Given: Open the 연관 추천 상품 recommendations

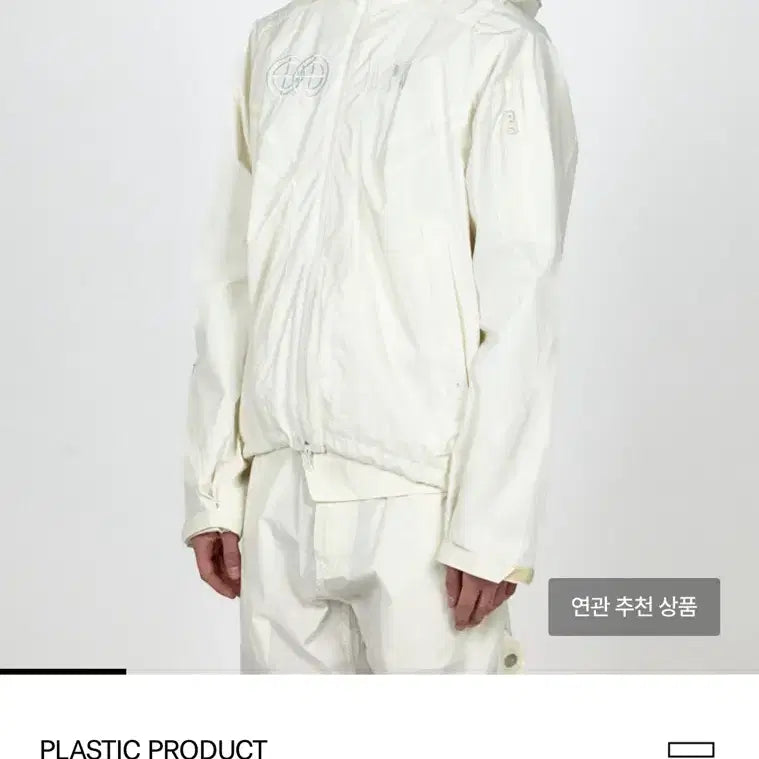Looking at the screenshot, I should [x=633, y=607].
